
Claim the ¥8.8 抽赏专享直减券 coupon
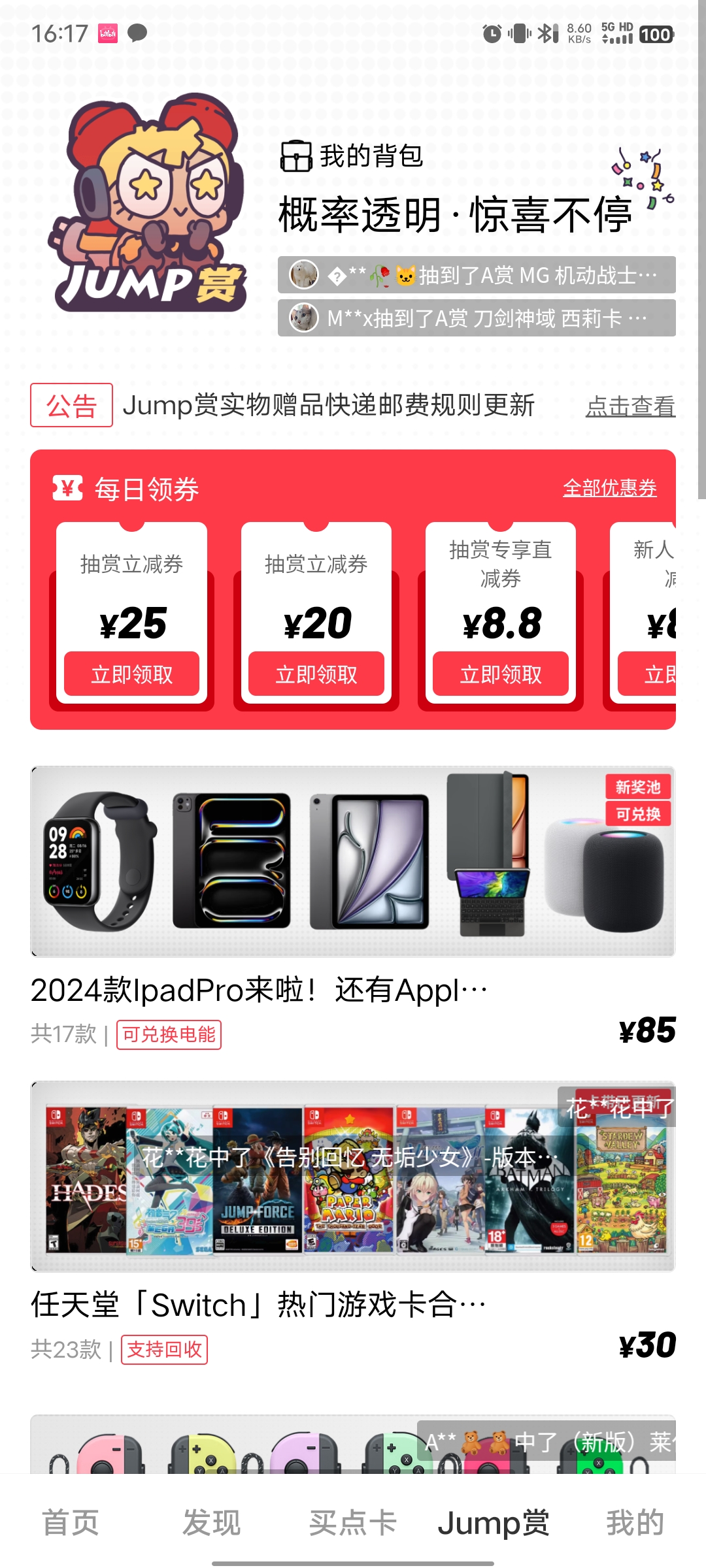[x=500, y=674]
